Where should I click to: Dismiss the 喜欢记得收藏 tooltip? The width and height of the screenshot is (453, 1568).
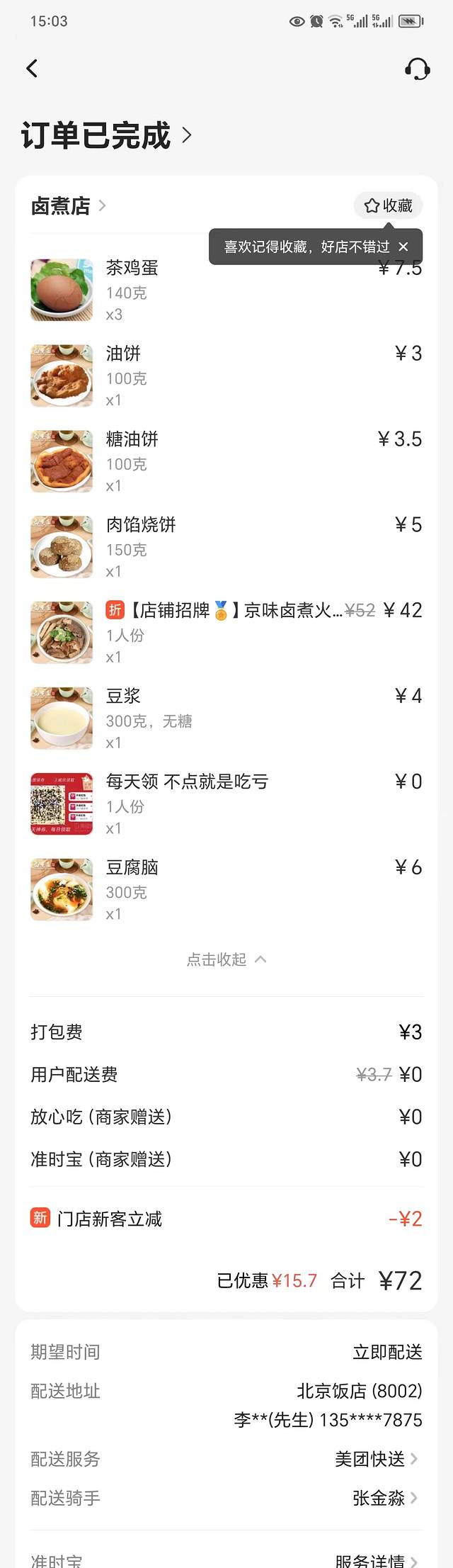[403, 247]
